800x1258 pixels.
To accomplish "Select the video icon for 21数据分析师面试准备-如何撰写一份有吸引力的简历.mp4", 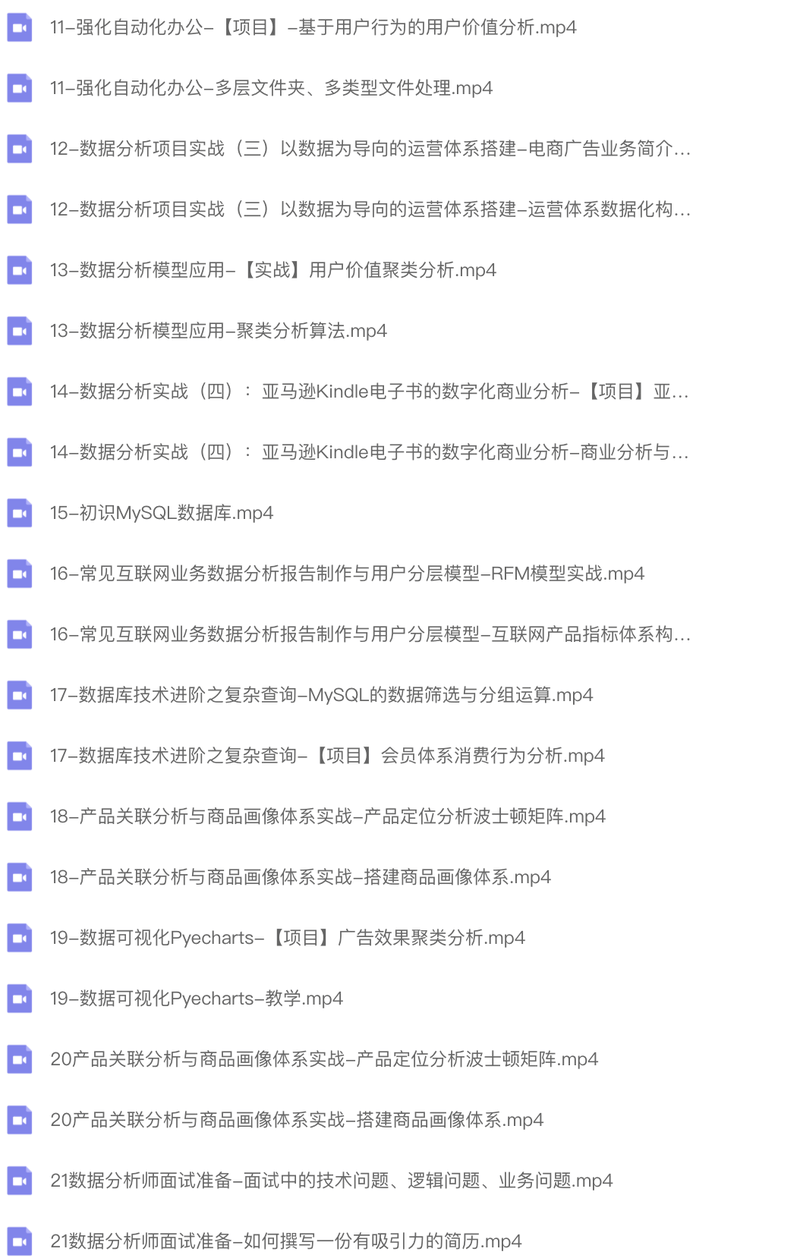I will 18,1241.
